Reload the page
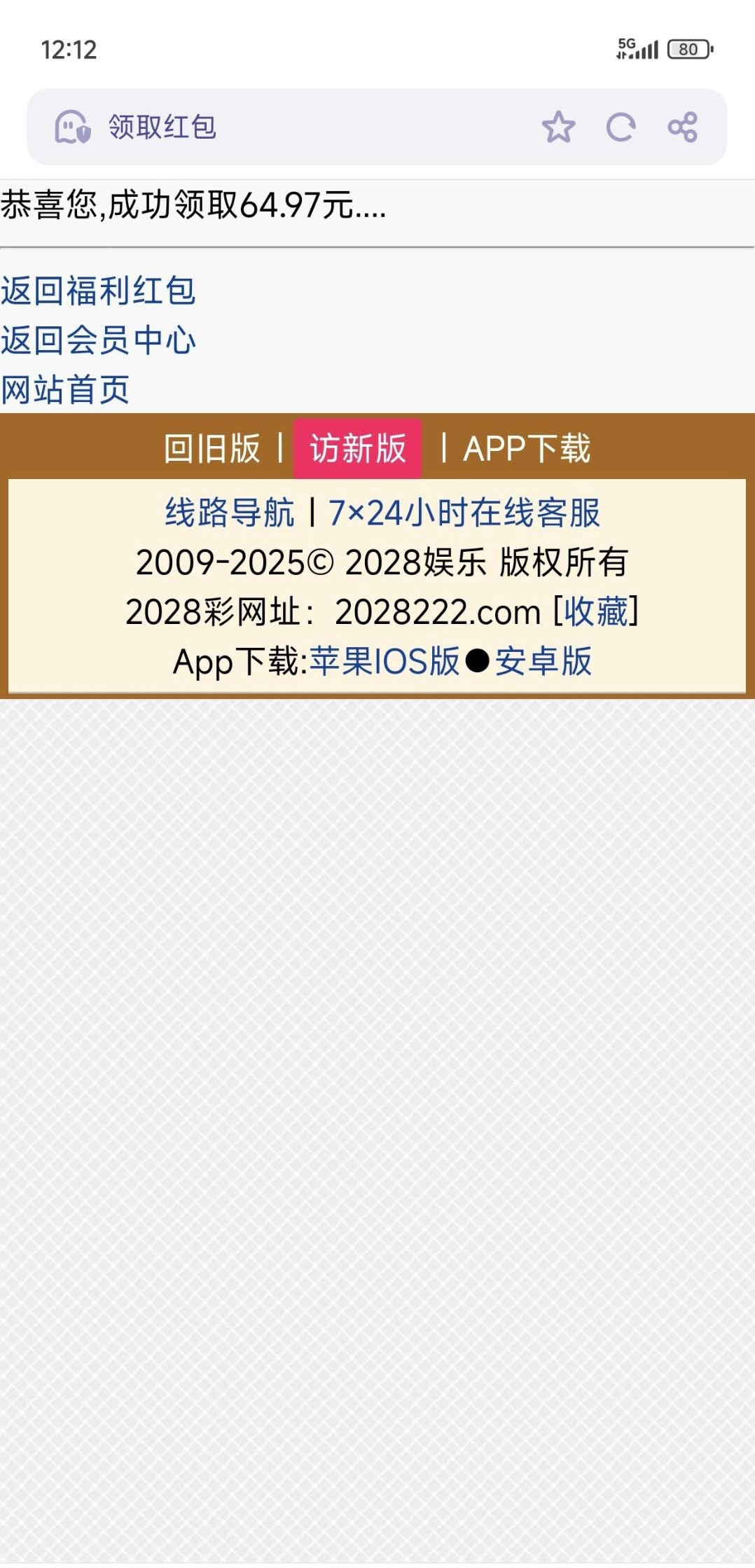This screenshot has height=1568, width=755. [x=621, y=127]
